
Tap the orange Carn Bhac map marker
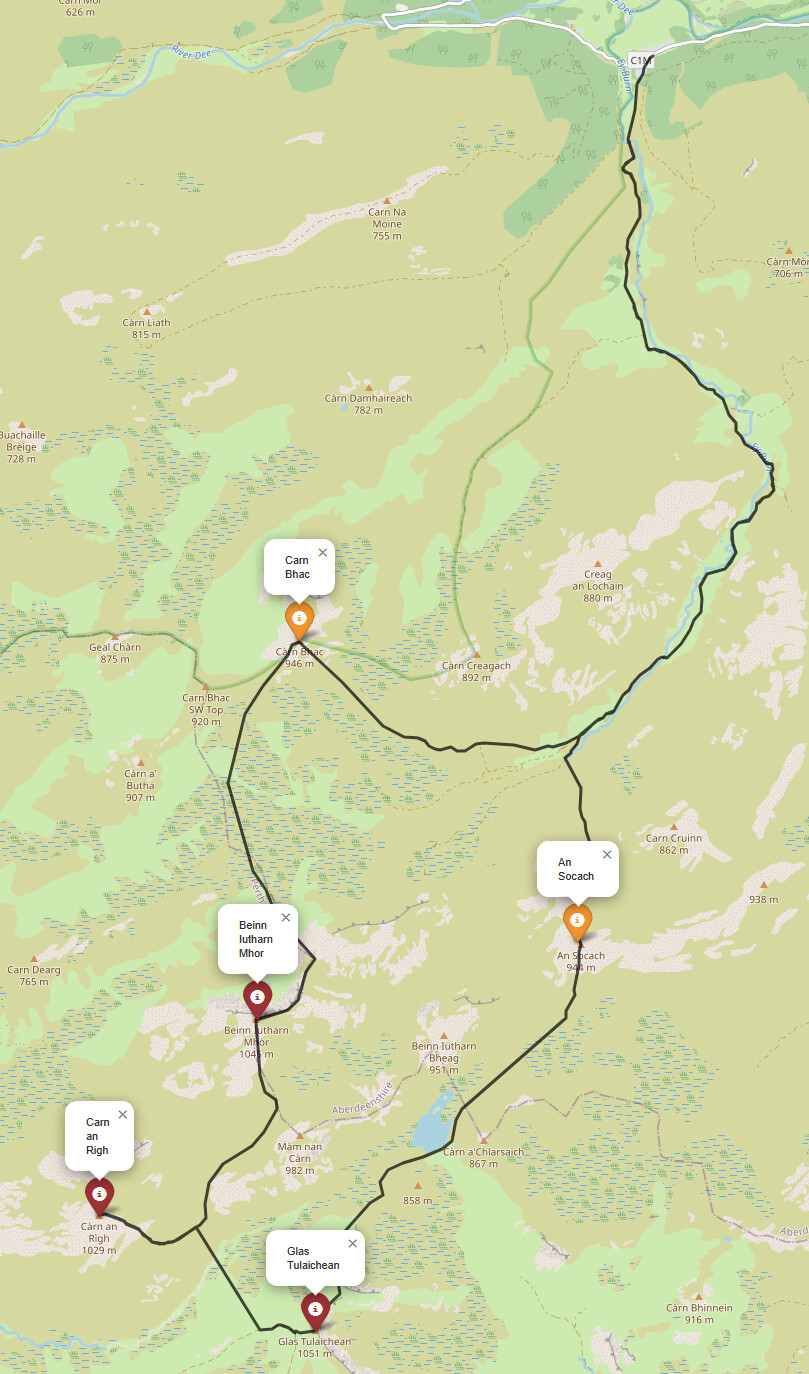(299, 620)
